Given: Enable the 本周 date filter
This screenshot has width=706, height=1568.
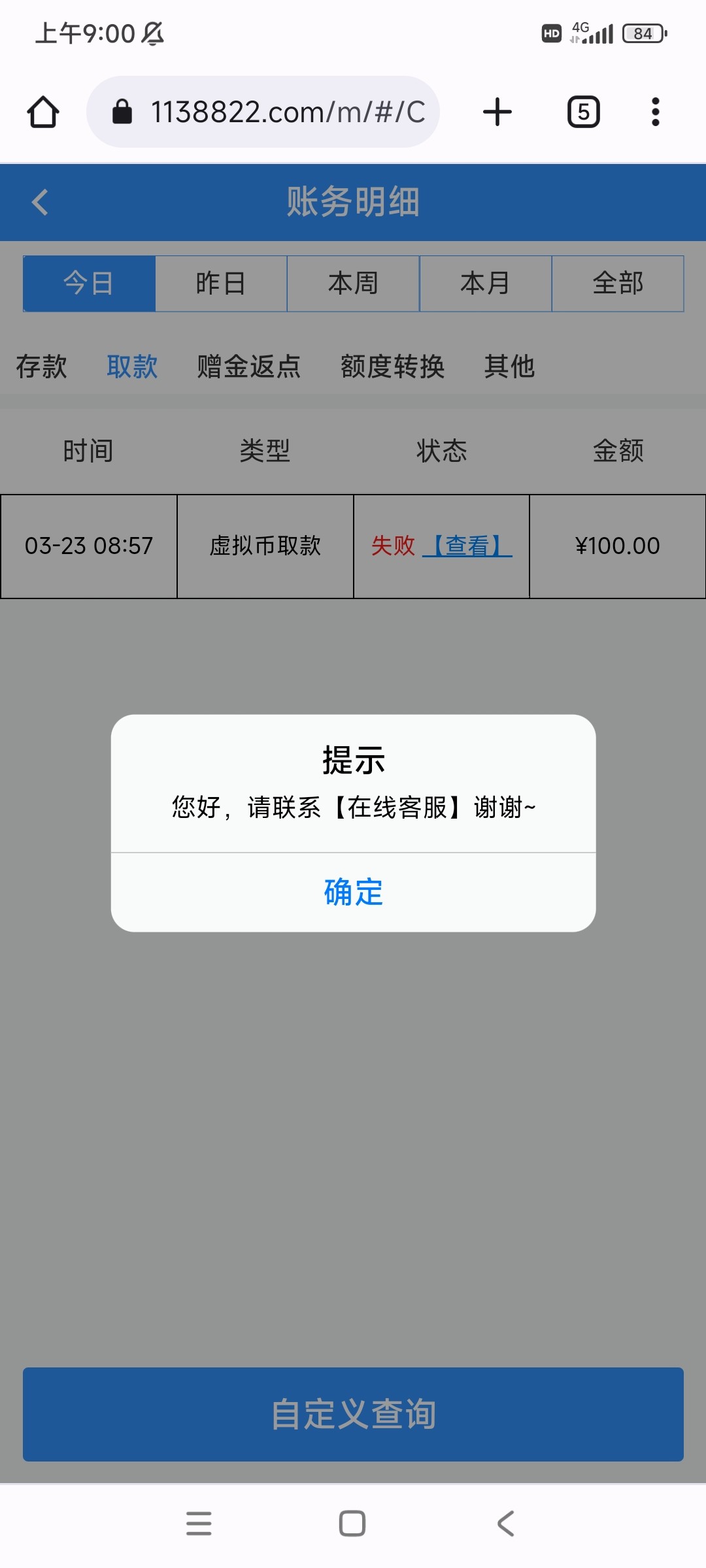Looking at the screenshot, I should [x=353, y=283].
